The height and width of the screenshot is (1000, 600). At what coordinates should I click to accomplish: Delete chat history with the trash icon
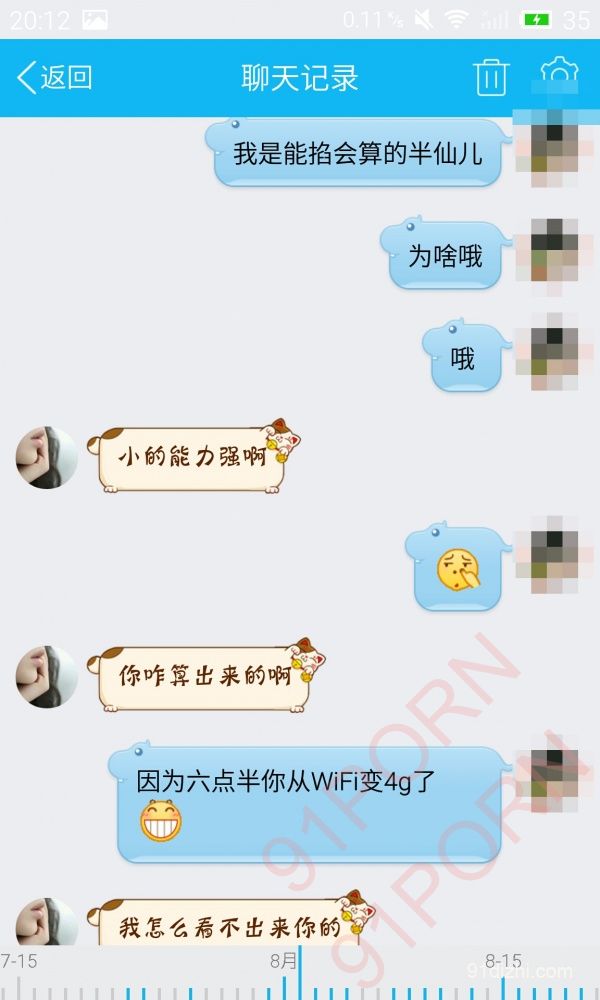click(491, 77)
